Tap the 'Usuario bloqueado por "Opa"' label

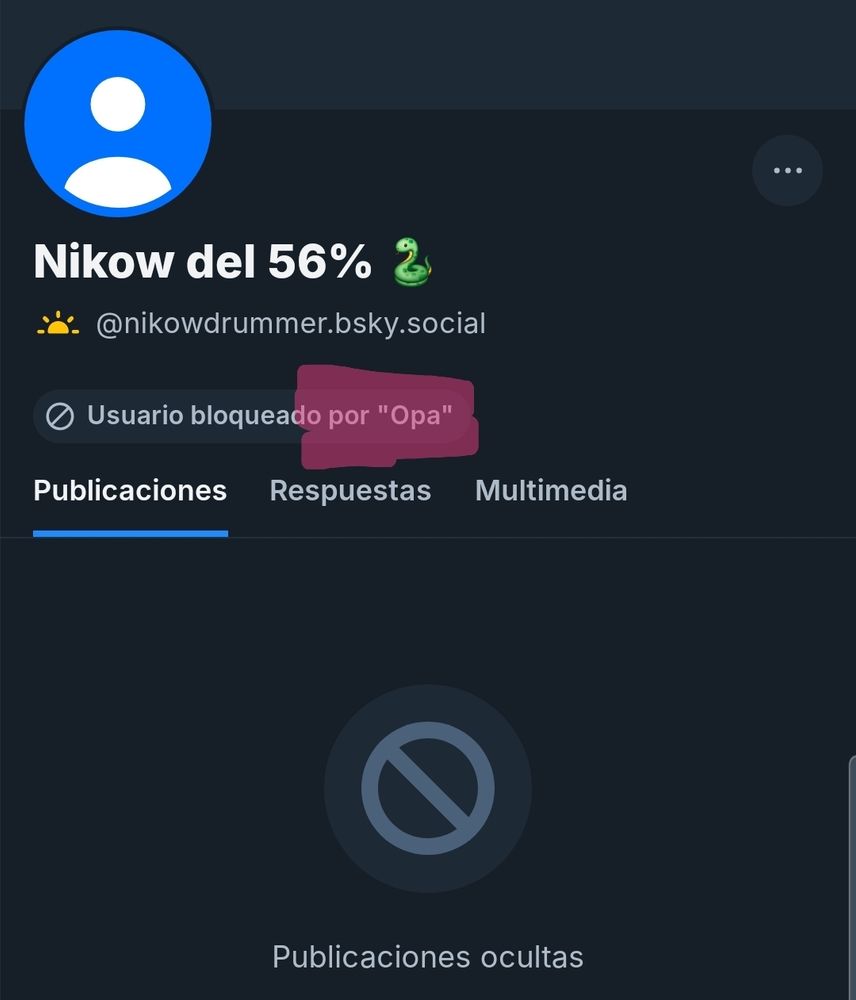[253, 416]
